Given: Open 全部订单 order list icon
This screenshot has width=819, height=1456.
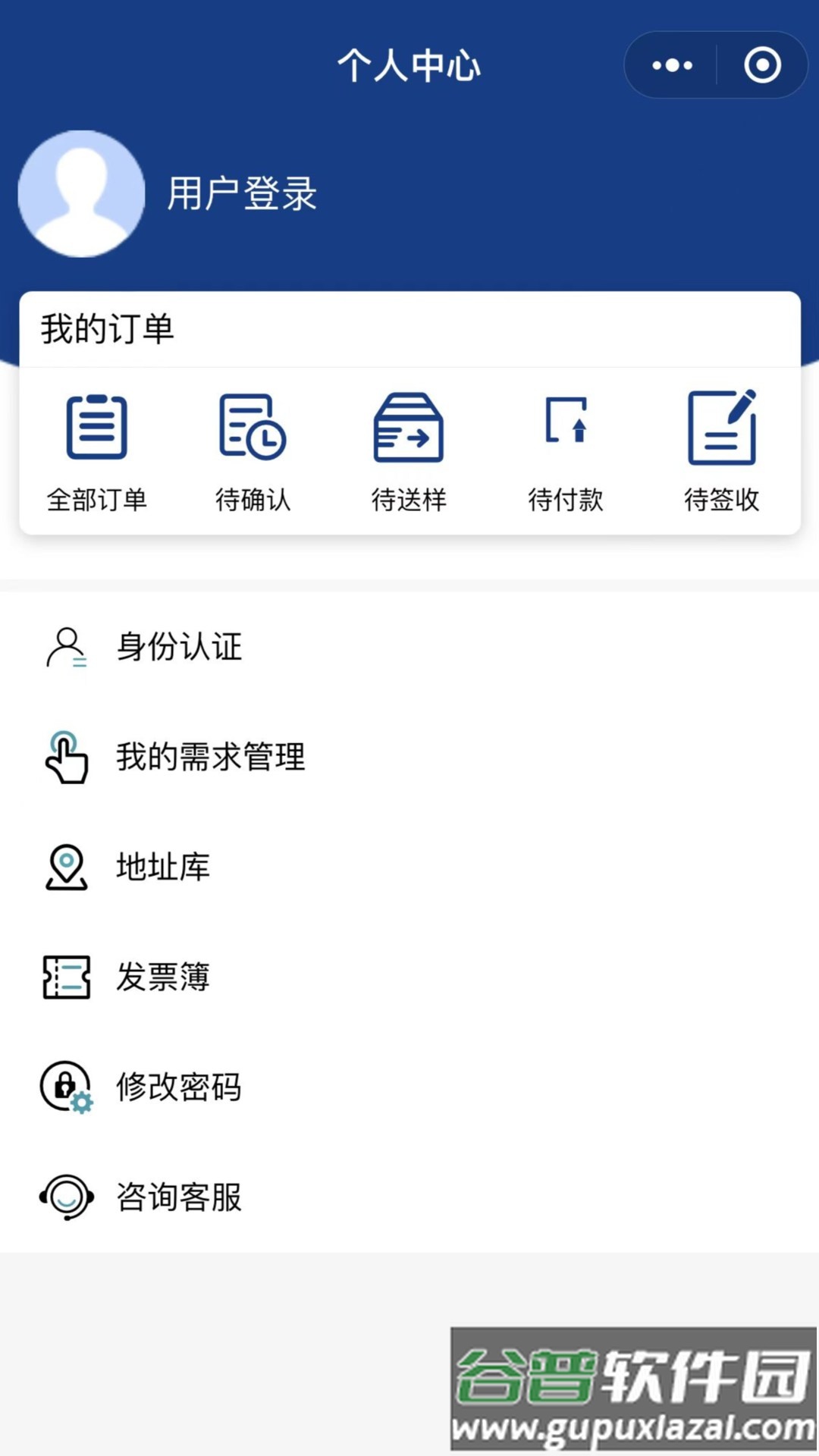Looking at the screenshot, I should [97, 428].
